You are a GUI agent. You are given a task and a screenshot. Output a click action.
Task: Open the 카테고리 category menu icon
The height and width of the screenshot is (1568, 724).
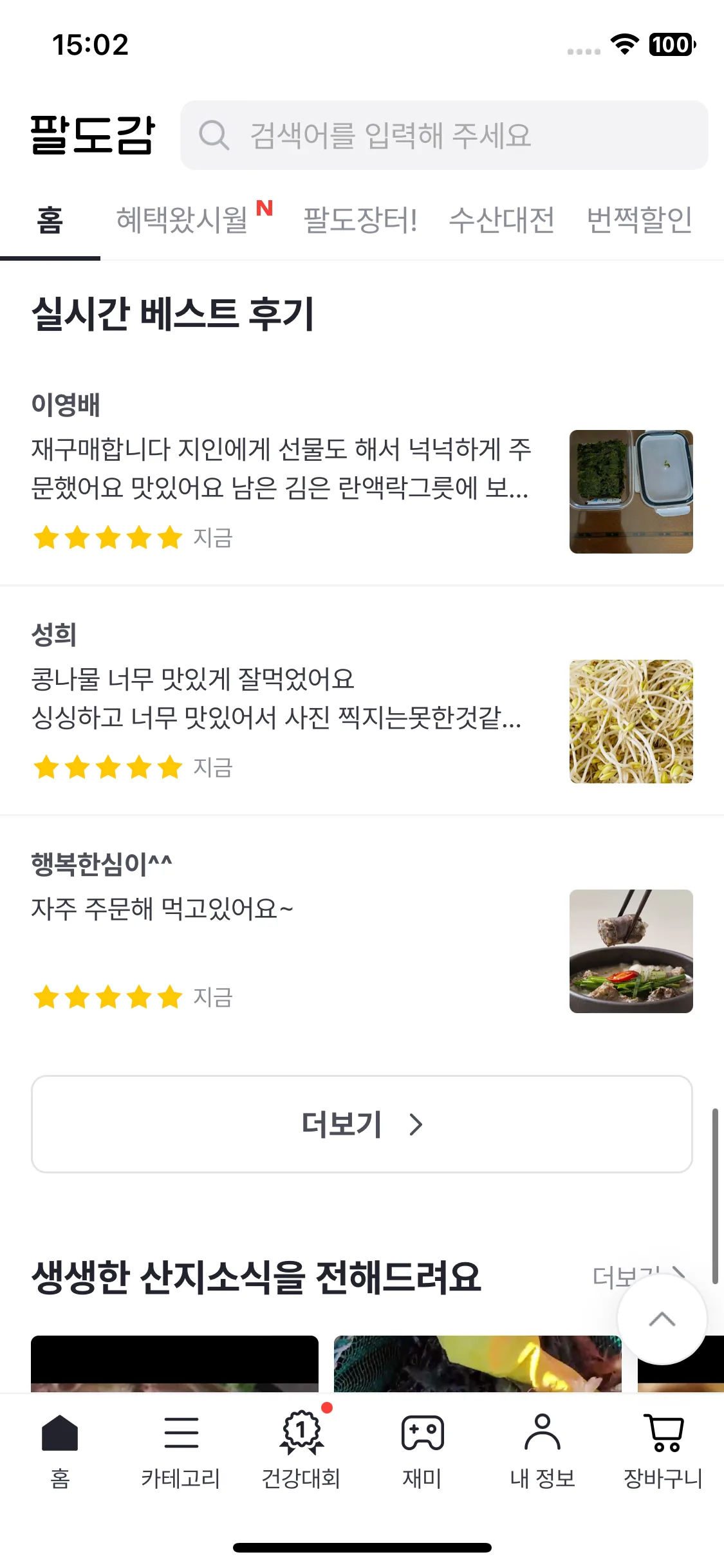coord(181,1432)
